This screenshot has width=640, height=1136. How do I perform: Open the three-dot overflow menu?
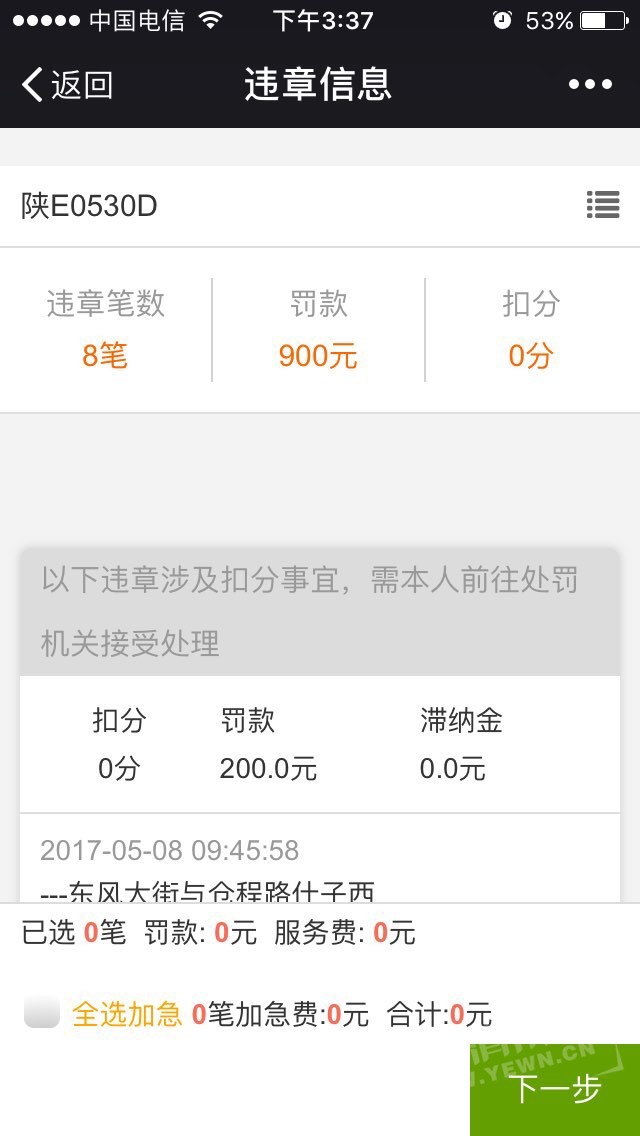[x=590, y=85]
